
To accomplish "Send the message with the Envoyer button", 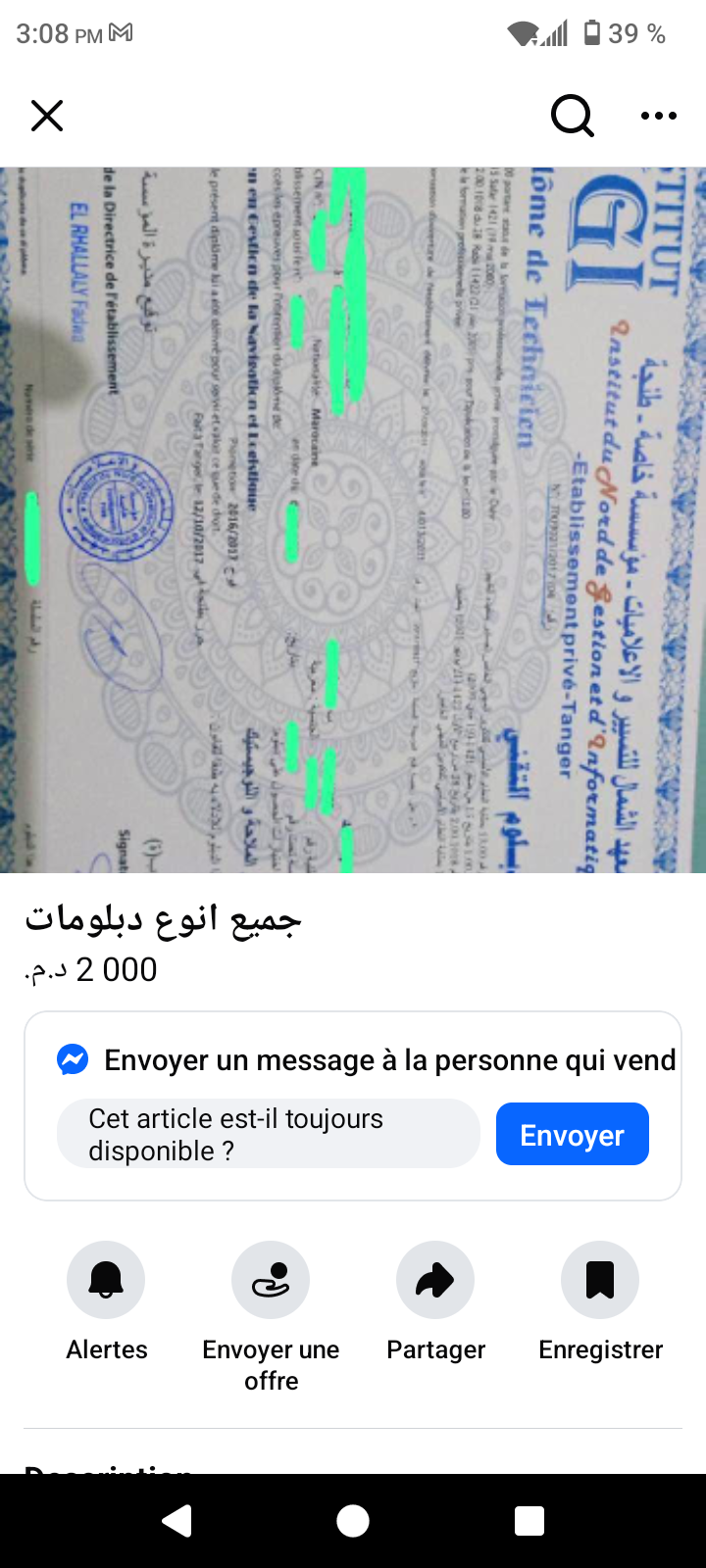I will (x=572, y=1135).
